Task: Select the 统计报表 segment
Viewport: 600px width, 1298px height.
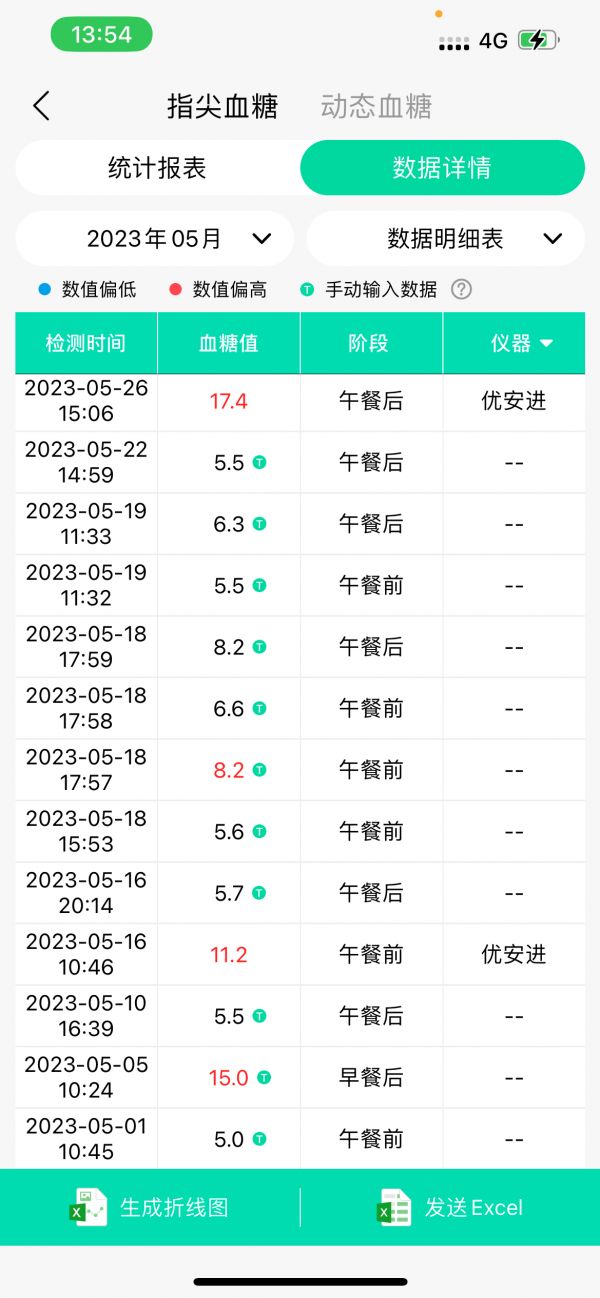Action: [157, 167]
